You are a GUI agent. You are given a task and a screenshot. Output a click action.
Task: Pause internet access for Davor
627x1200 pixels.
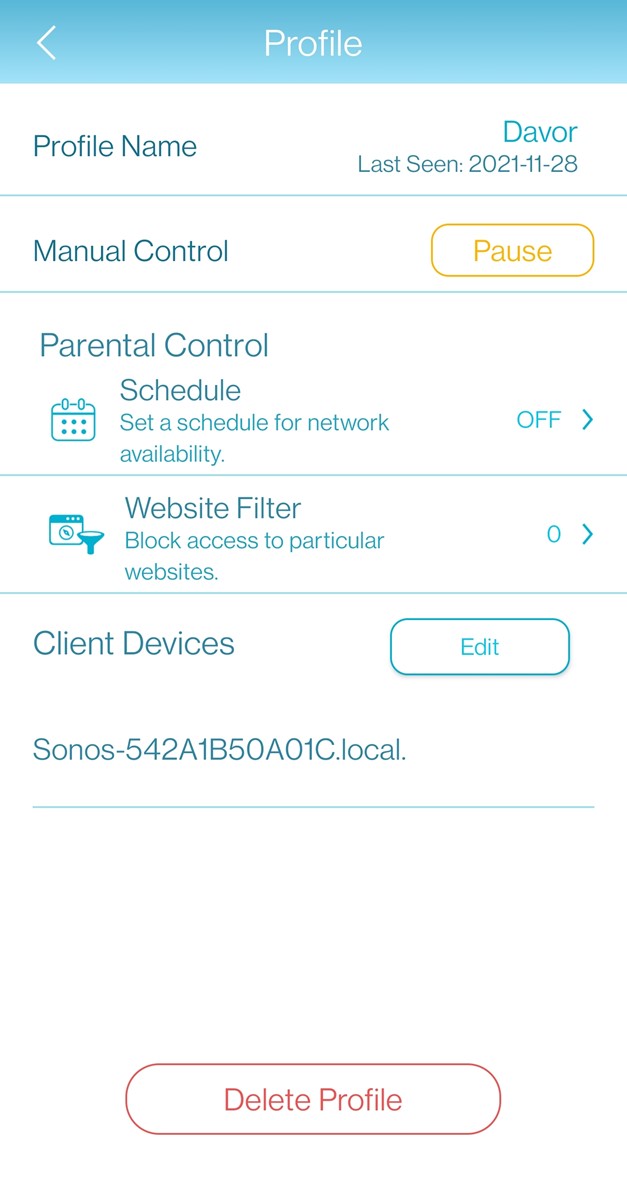point(512,250)
